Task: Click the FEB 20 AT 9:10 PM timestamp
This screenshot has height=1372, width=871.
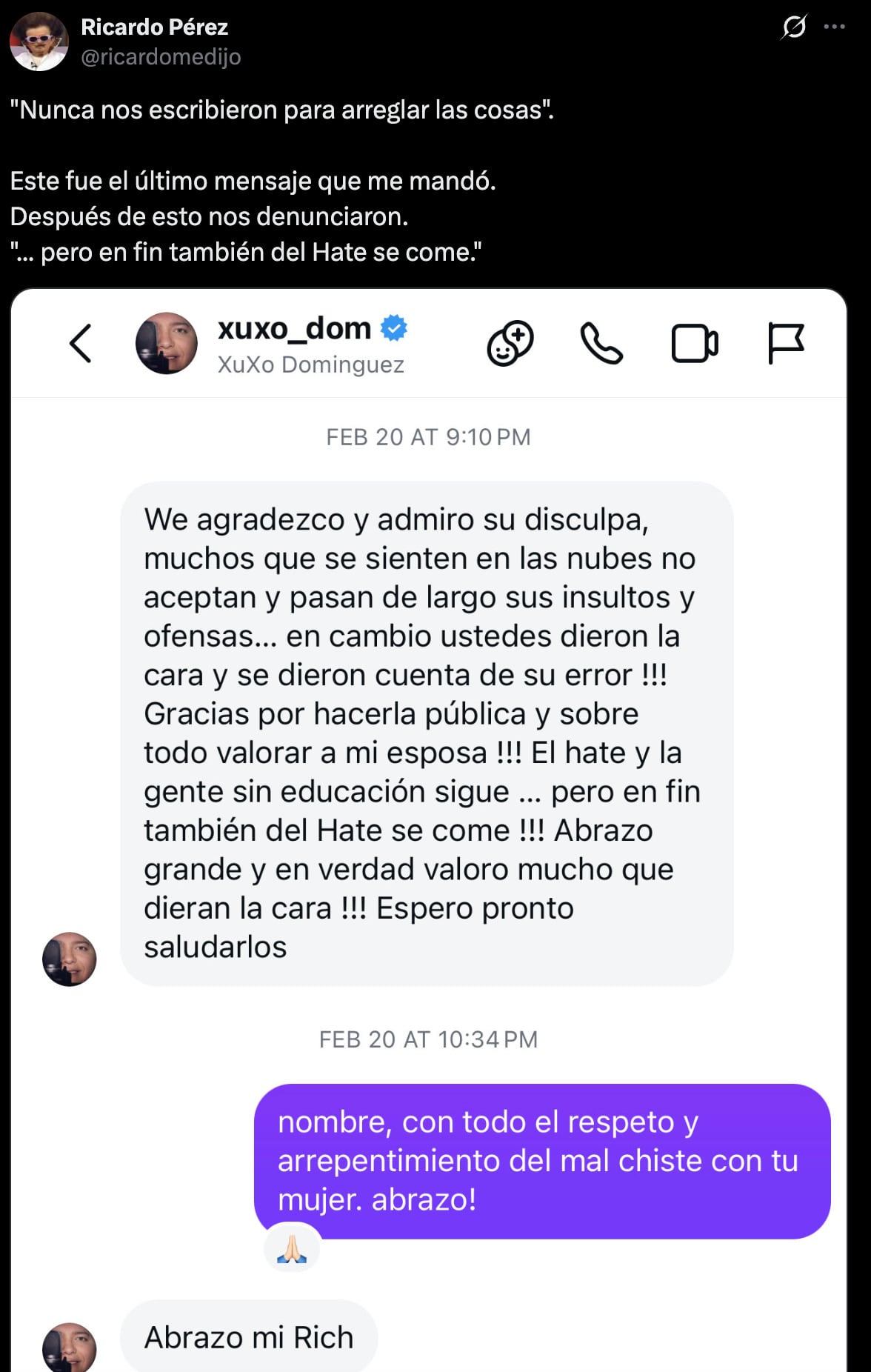Action: (x=428, y=436)
